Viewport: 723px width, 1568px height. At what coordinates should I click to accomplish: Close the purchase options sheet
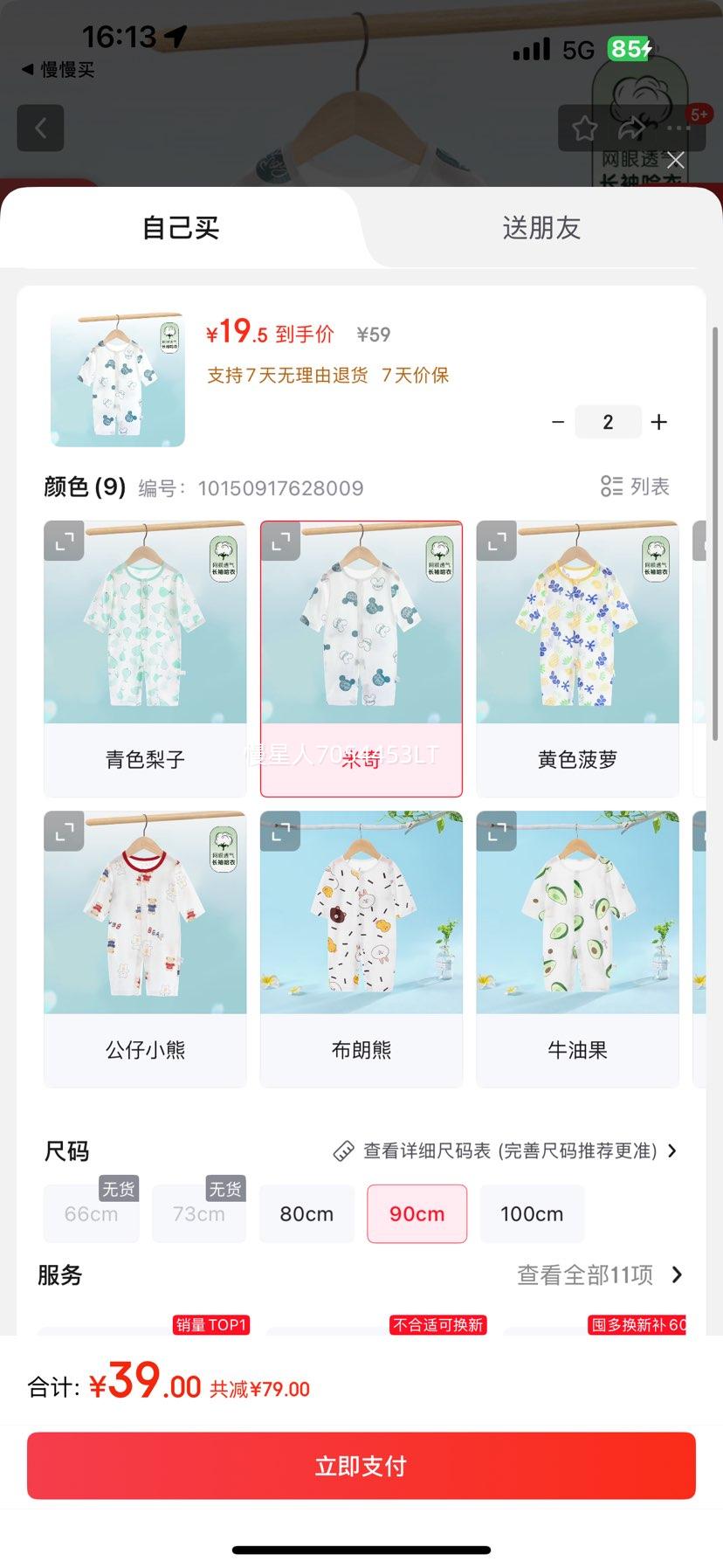click(675, 160)
